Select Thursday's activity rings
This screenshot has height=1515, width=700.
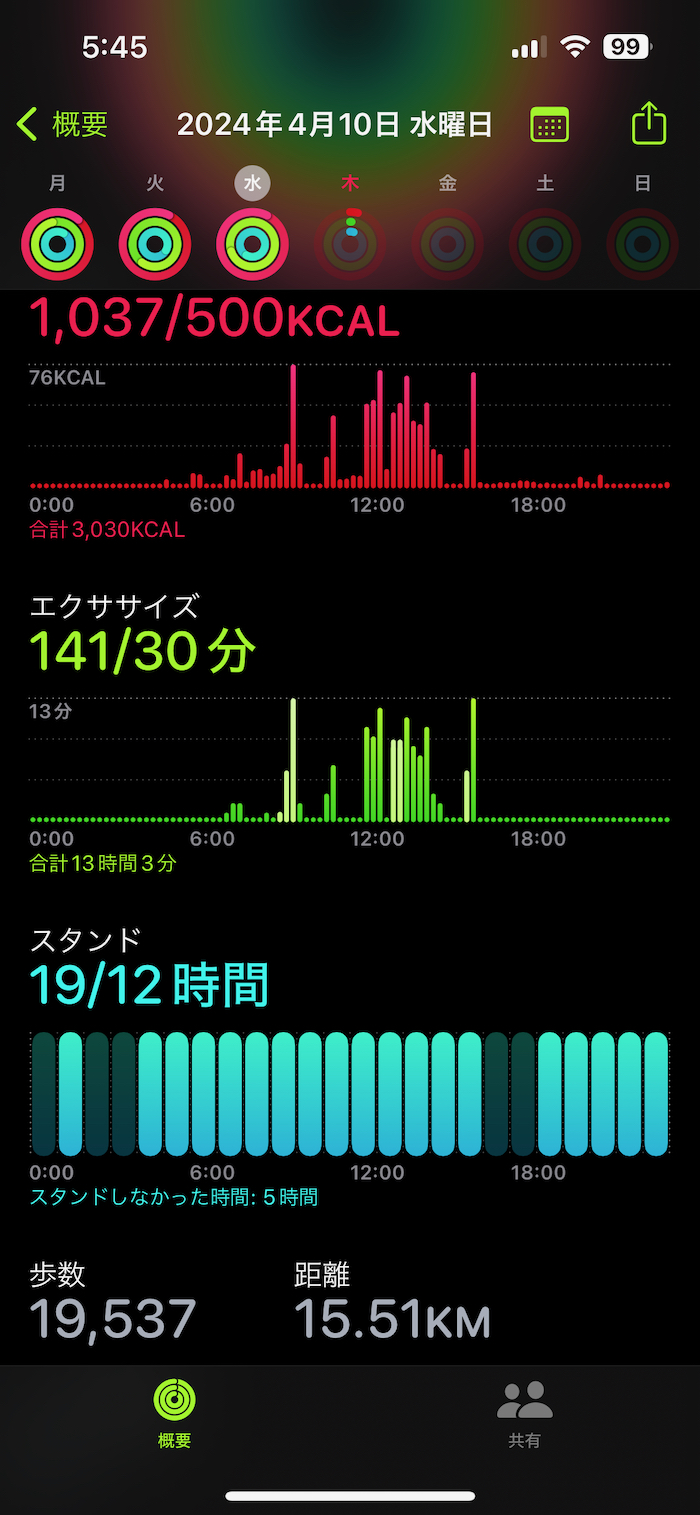350,243
